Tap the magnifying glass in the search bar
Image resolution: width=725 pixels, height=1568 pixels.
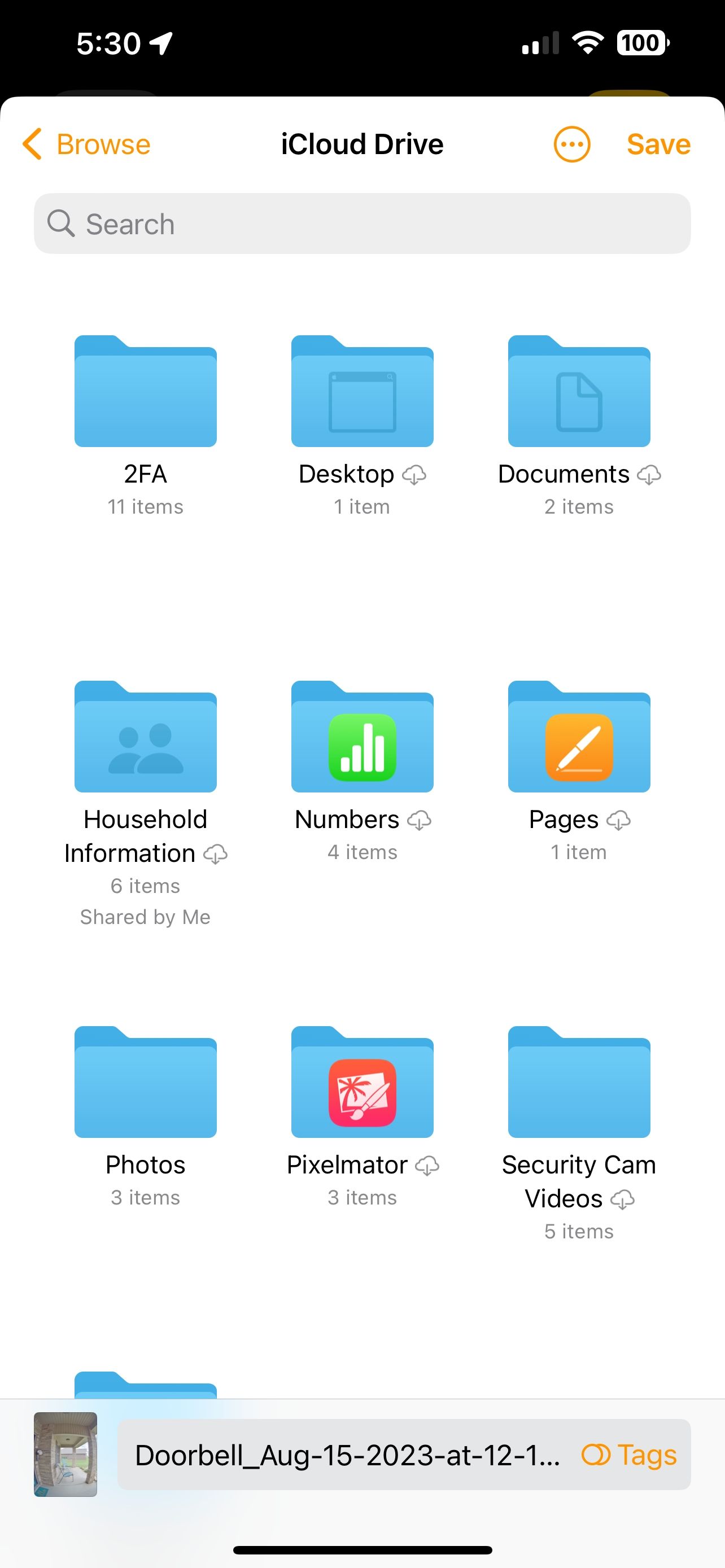pyautogui.click(x=60, y=224)
